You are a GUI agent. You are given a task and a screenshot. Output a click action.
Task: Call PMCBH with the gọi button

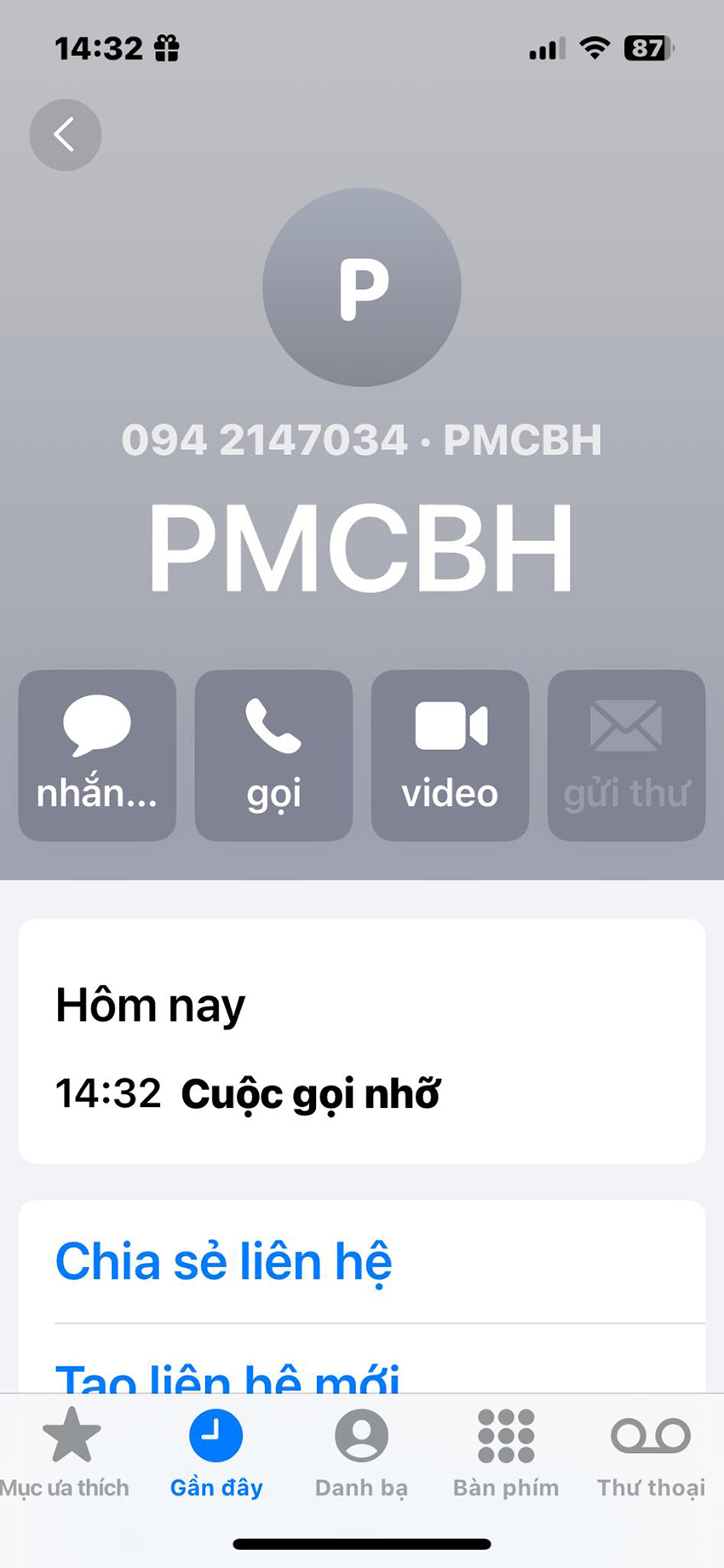coord(273,755)
